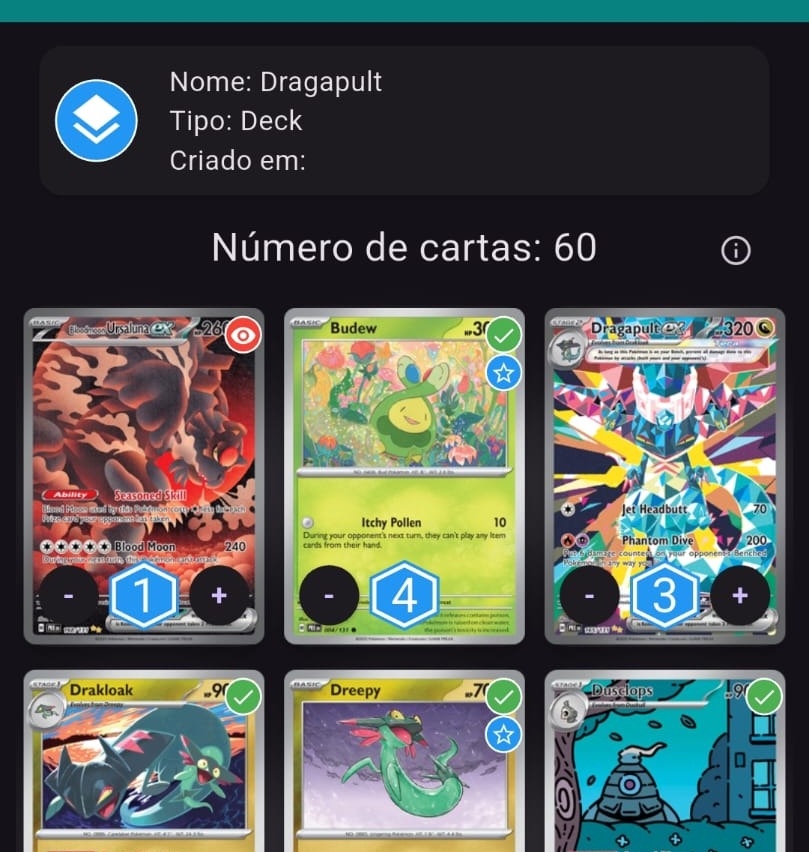809x852 pixels.
Task: Reduce the Budew card count
Action: [328, 595]
